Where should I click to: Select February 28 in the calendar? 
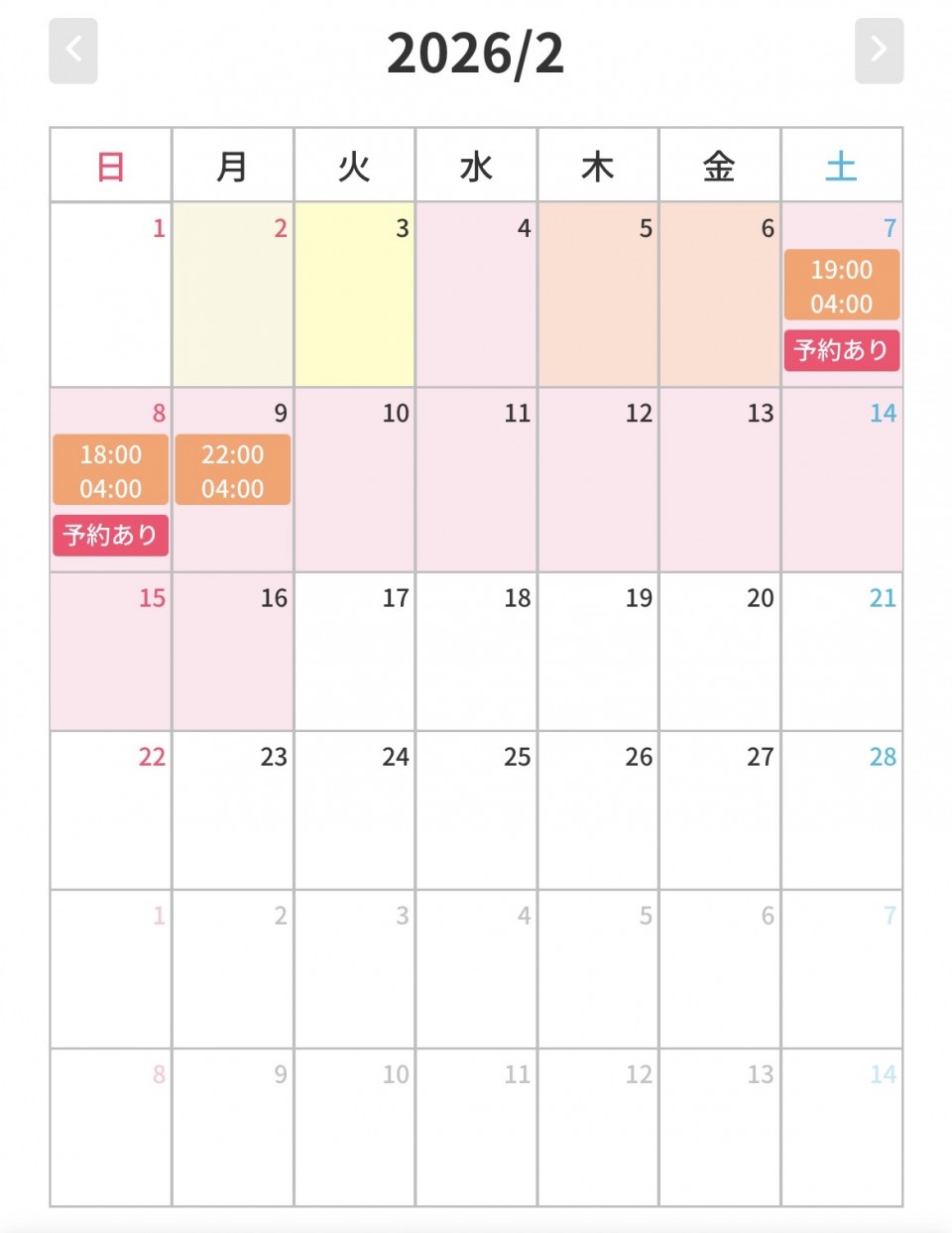841,810
